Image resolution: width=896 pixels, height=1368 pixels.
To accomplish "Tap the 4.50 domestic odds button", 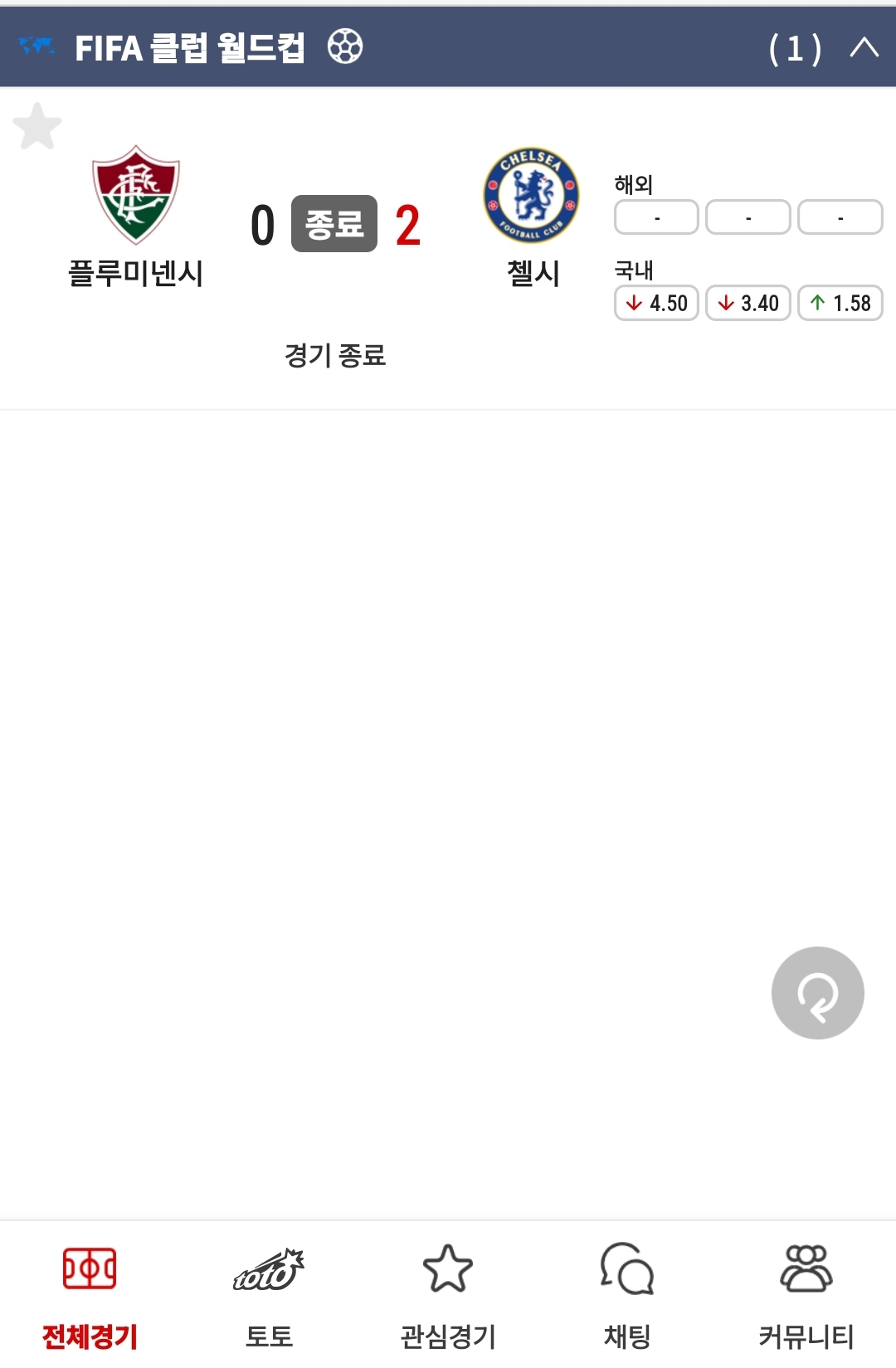I will [x=656, y=303].
